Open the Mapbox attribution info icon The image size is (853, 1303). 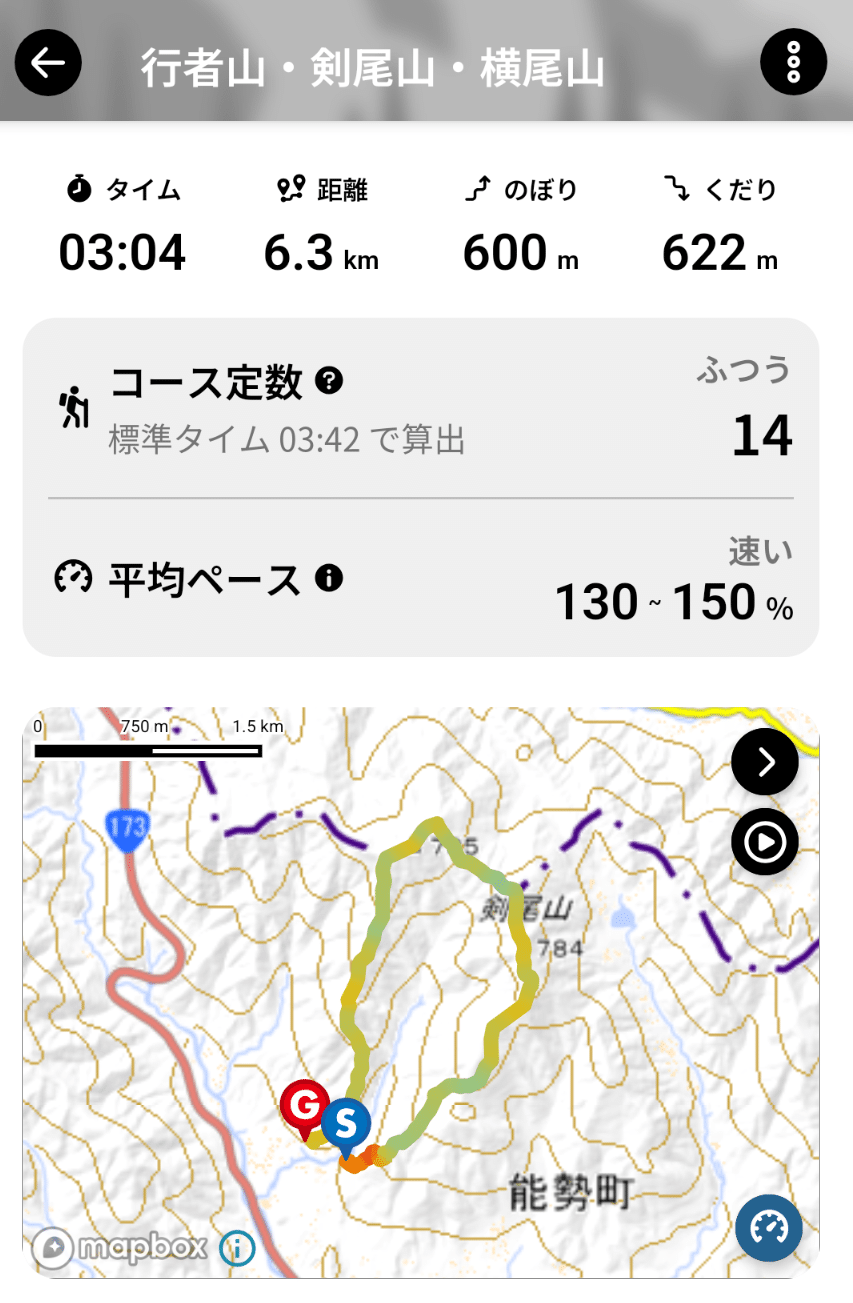tap(238, 1247)
